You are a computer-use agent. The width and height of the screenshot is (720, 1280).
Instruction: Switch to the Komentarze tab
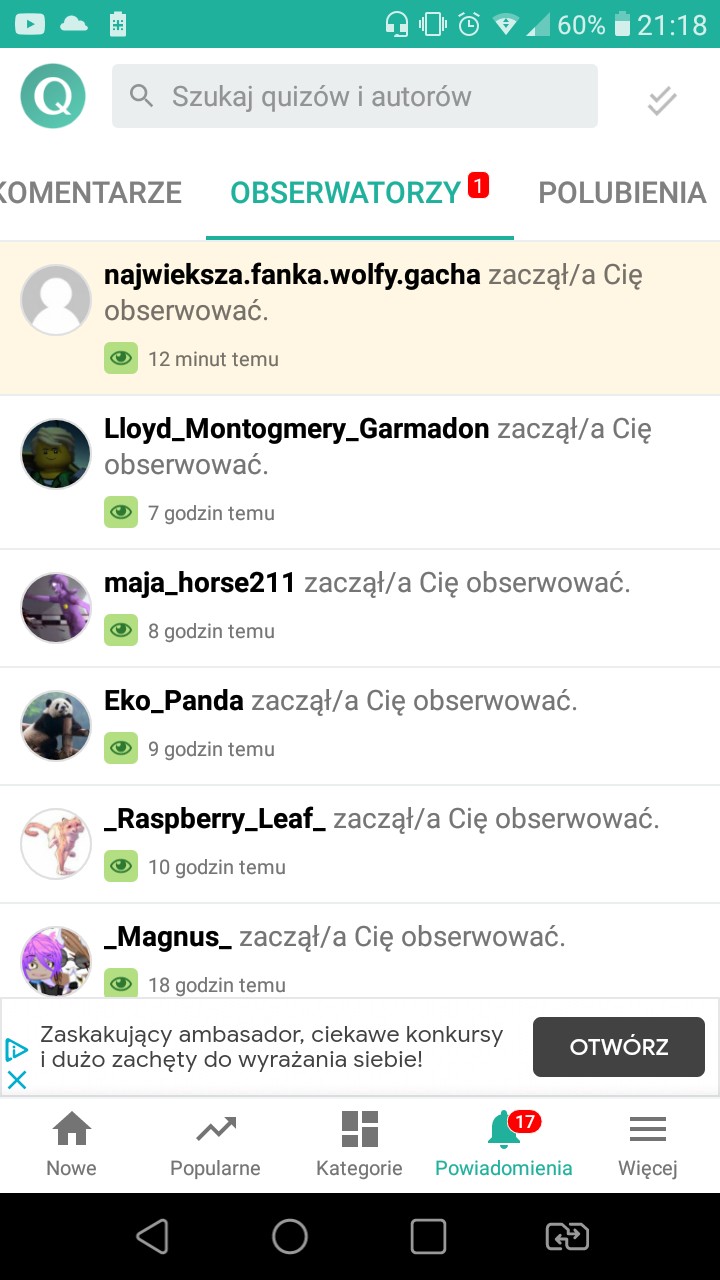92,192
